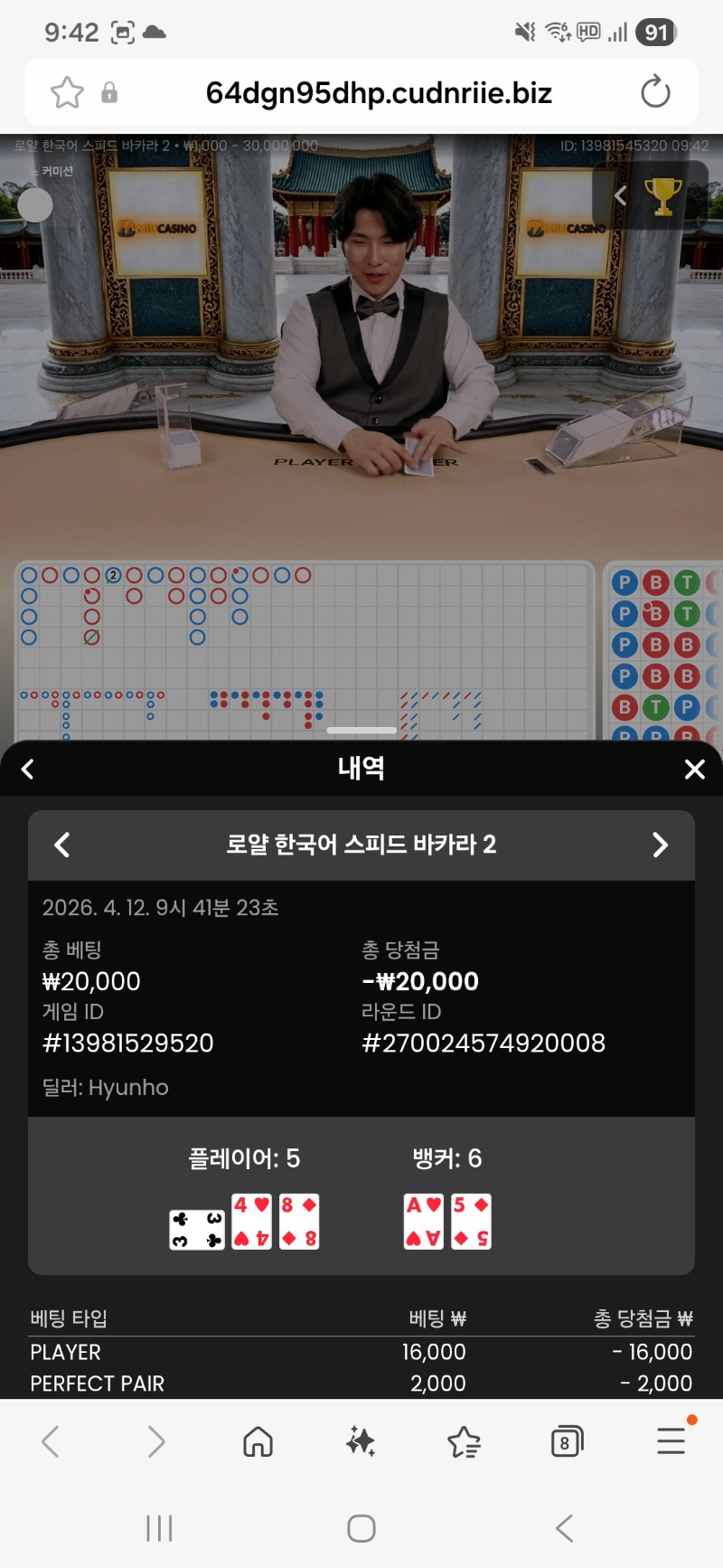Show previous game history entry
Screen dimensions: 723x1568
pos(62,845)
